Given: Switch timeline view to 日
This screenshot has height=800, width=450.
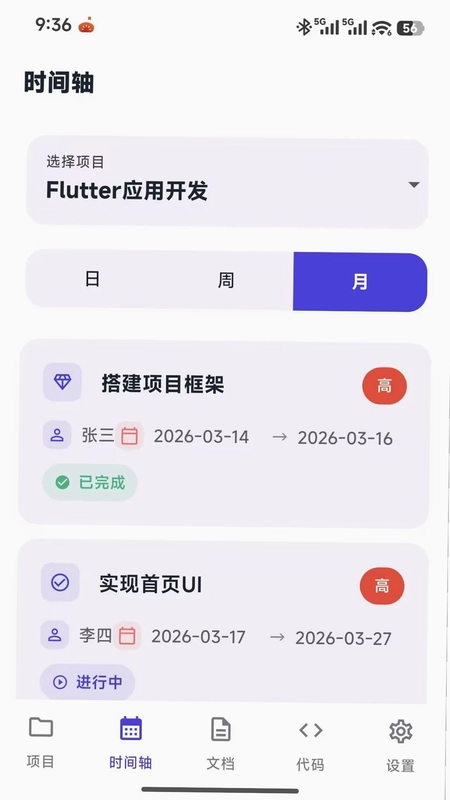Looking at the screenshot, I should click(x=92, y=280).
